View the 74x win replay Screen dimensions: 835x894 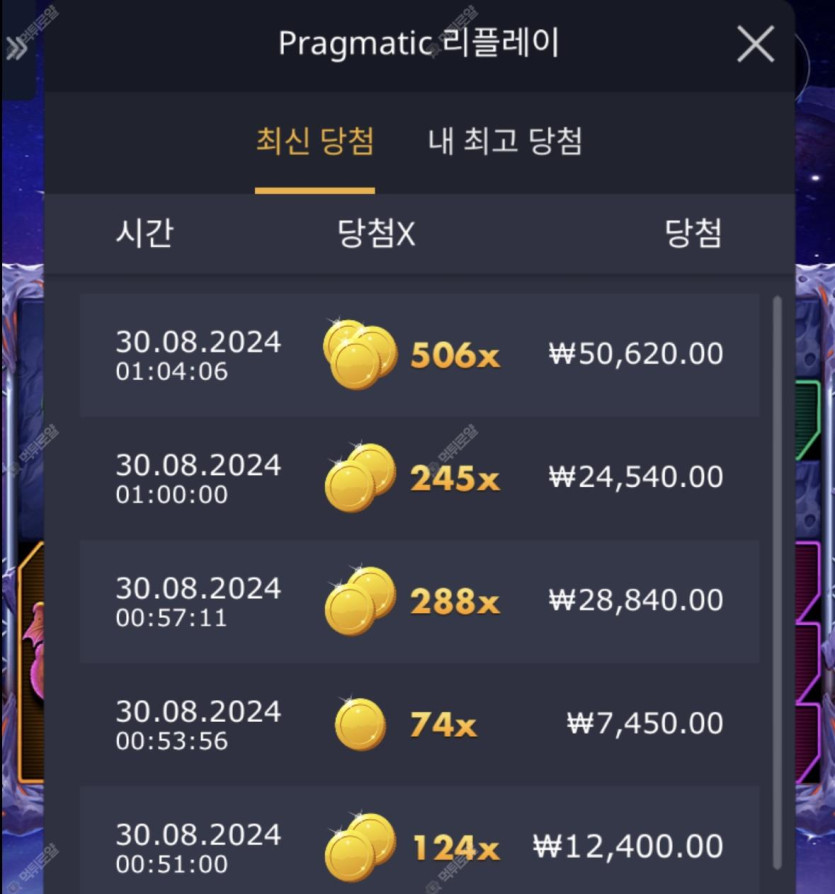click(x=418, y=725)
